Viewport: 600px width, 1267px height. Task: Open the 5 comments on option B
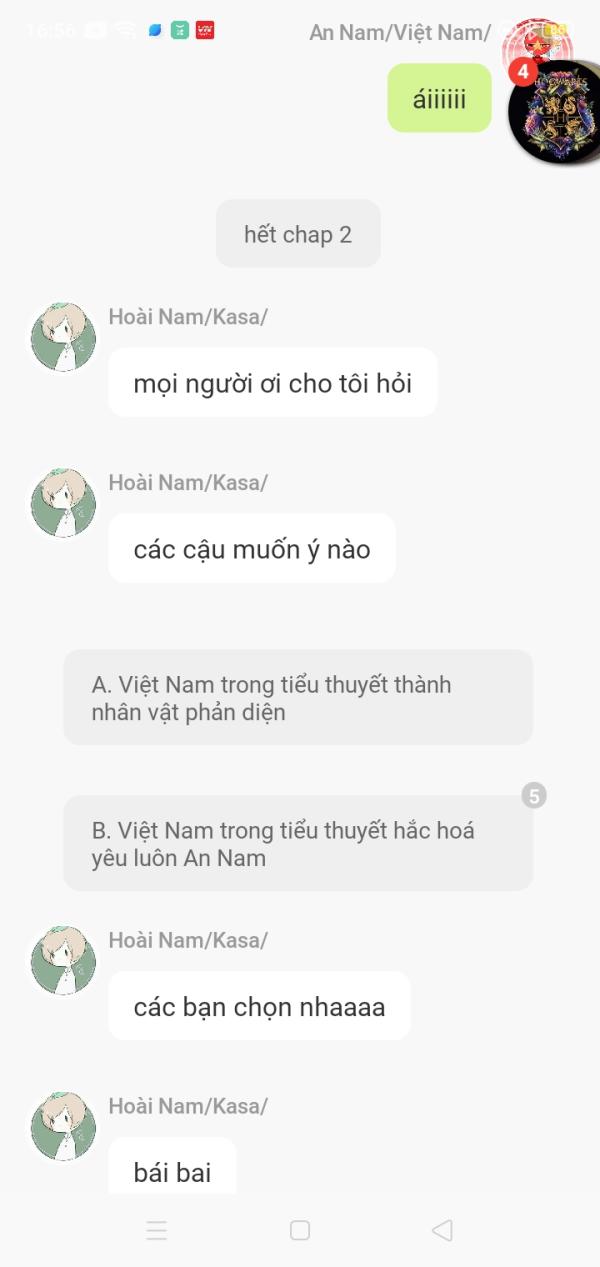coord(534,796)
